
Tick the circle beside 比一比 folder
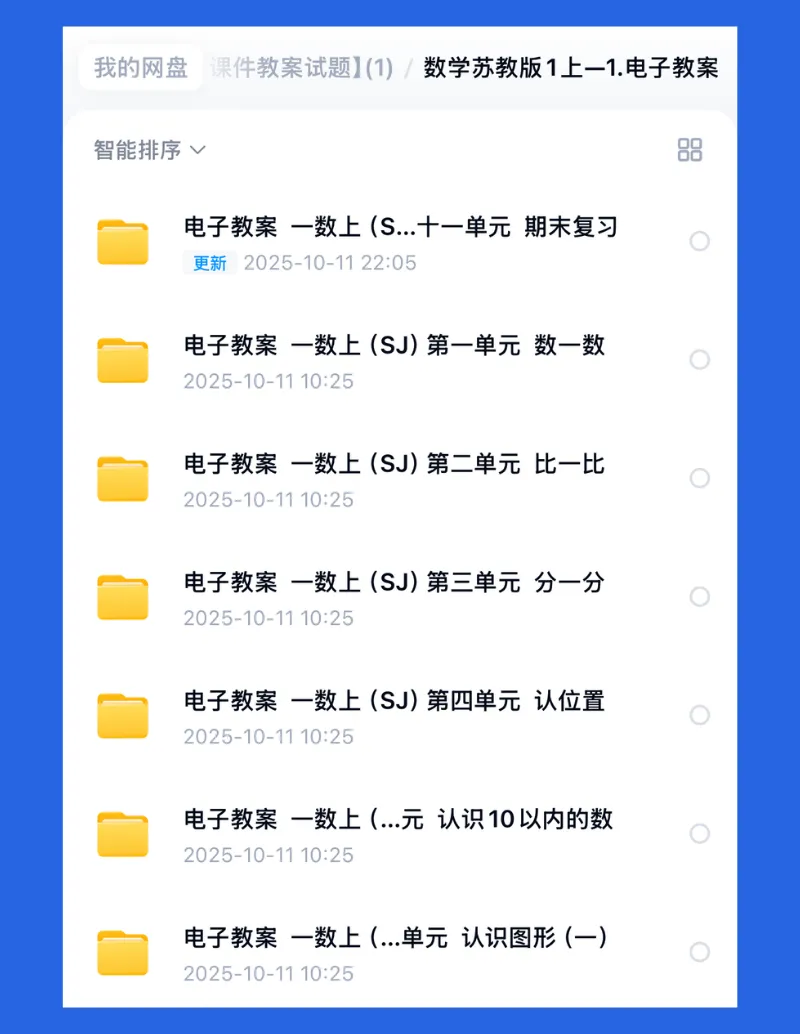click(x=699, y=478)
